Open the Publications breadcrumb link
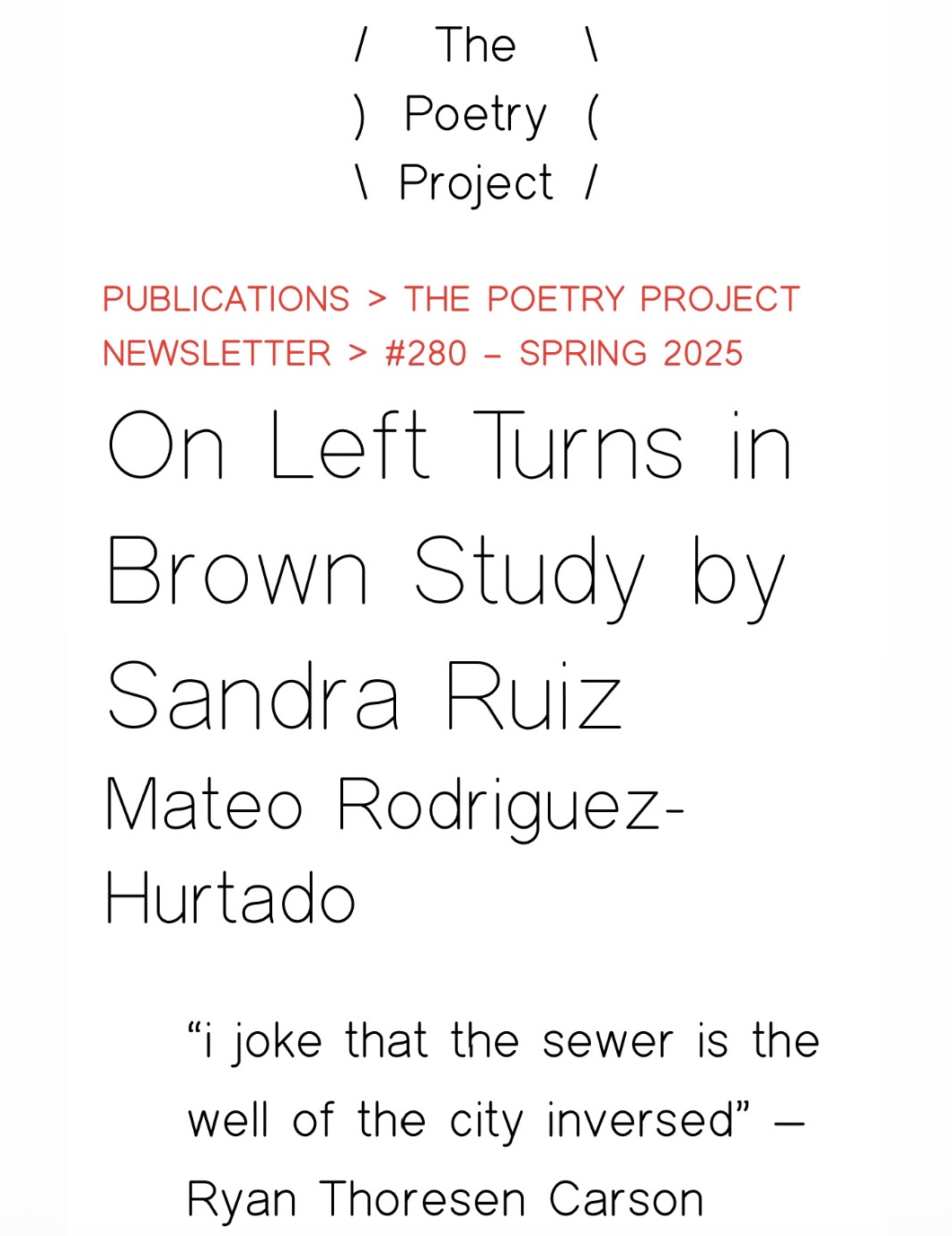Screen dimensions: 952x1236 [225, 299]
